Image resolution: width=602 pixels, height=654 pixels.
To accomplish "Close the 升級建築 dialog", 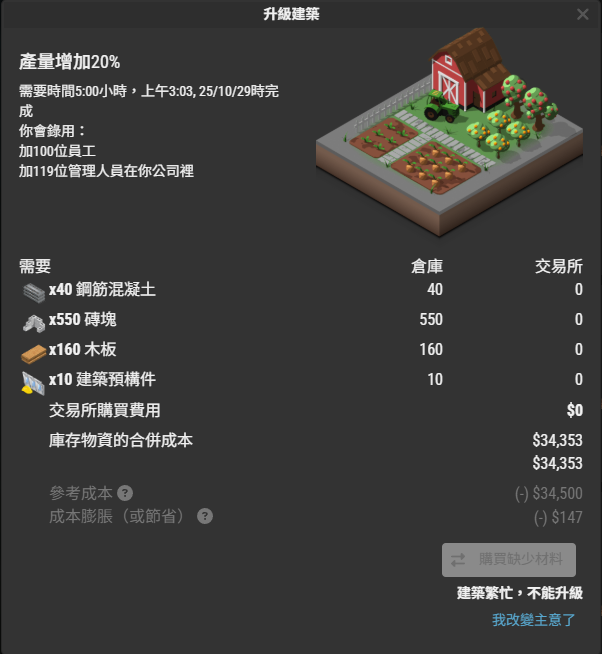I will [583, 14].
